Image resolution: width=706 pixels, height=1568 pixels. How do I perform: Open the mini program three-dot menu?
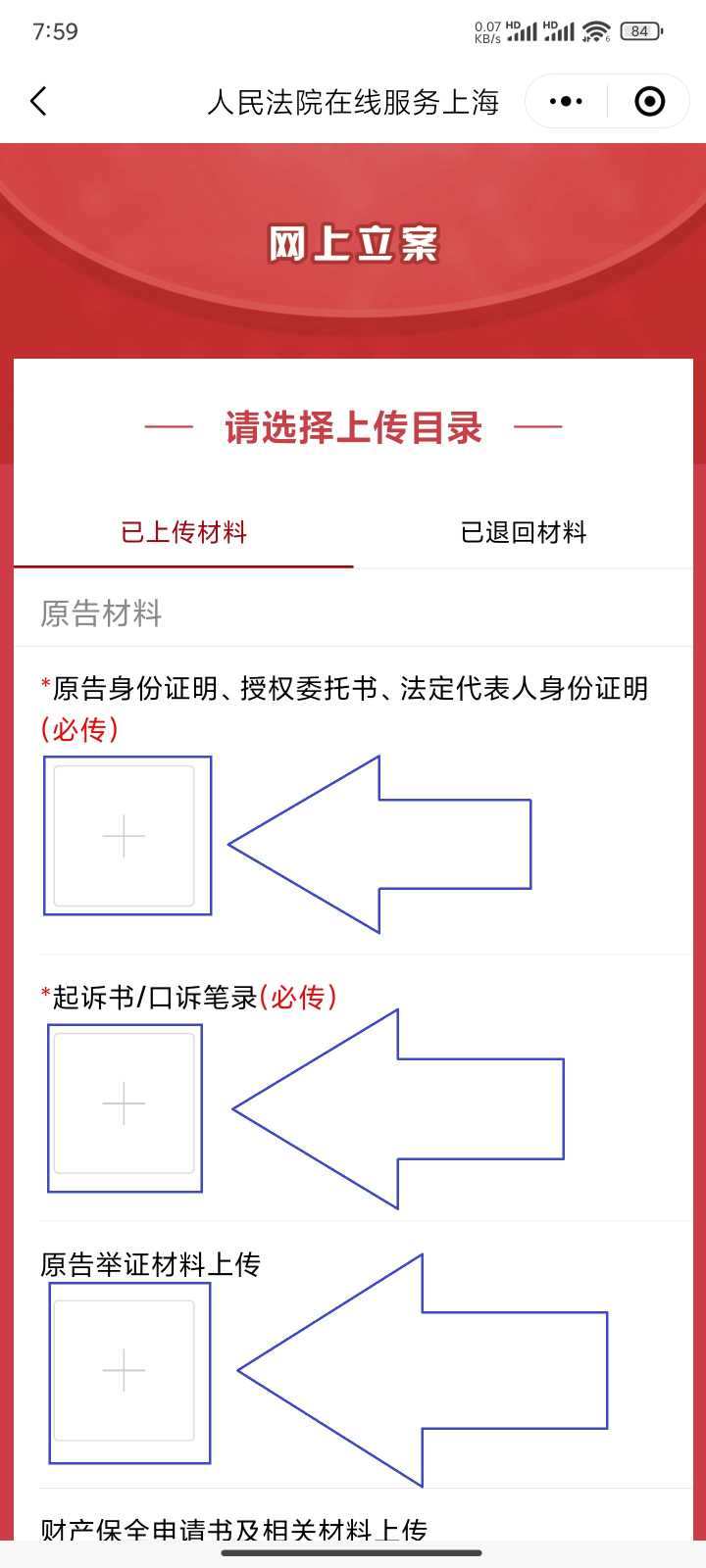tap(566, 101)
